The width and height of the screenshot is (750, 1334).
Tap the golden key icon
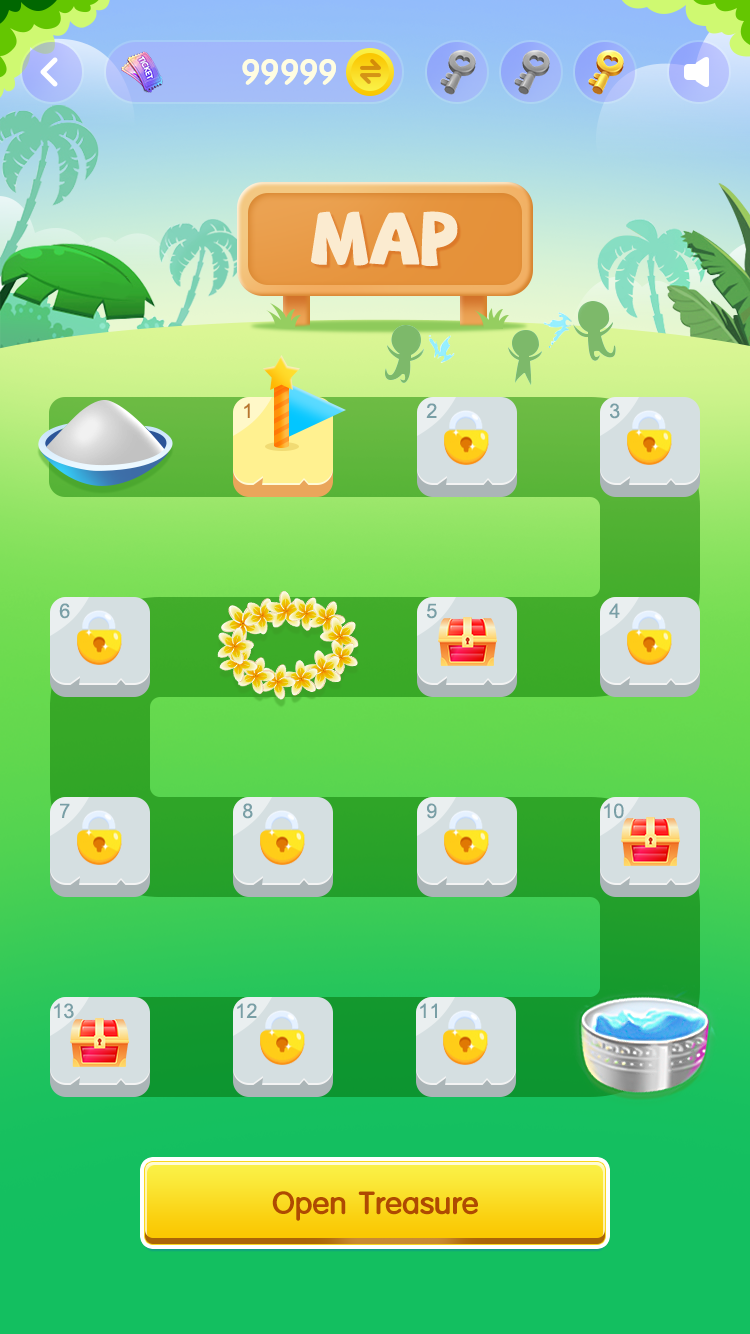[605, 72]
